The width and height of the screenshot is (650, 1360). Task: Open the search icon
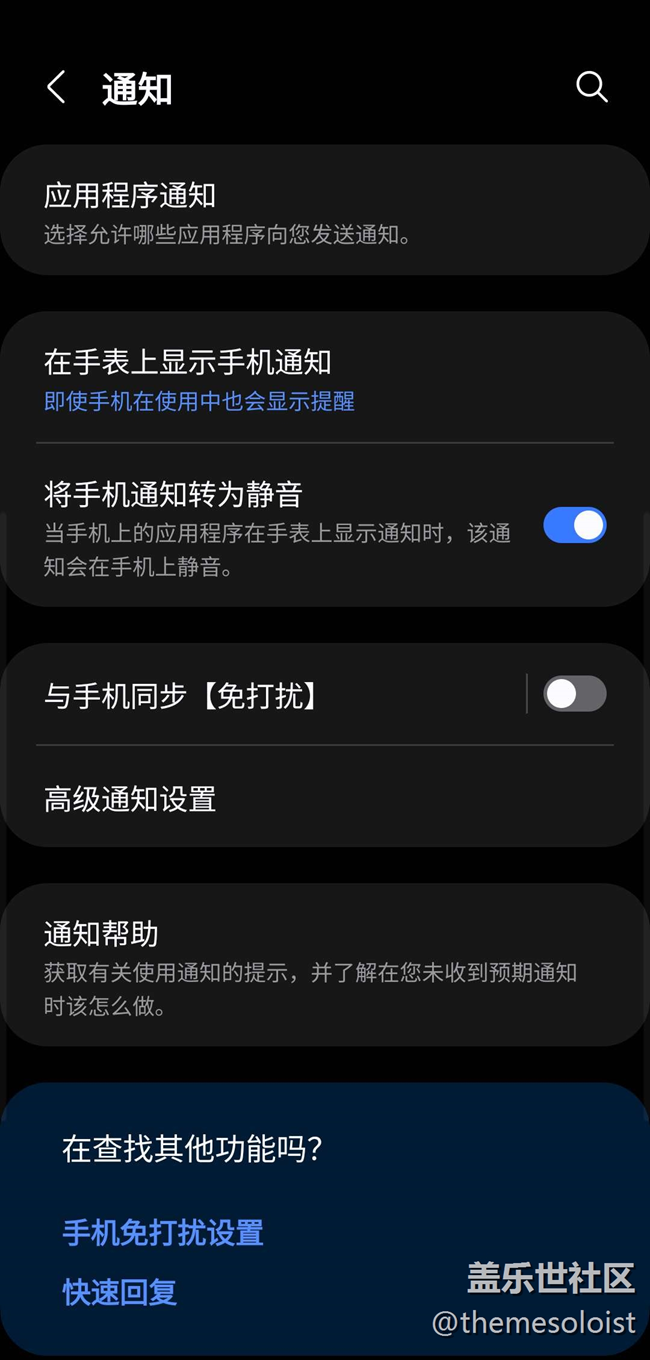[592, 87]
